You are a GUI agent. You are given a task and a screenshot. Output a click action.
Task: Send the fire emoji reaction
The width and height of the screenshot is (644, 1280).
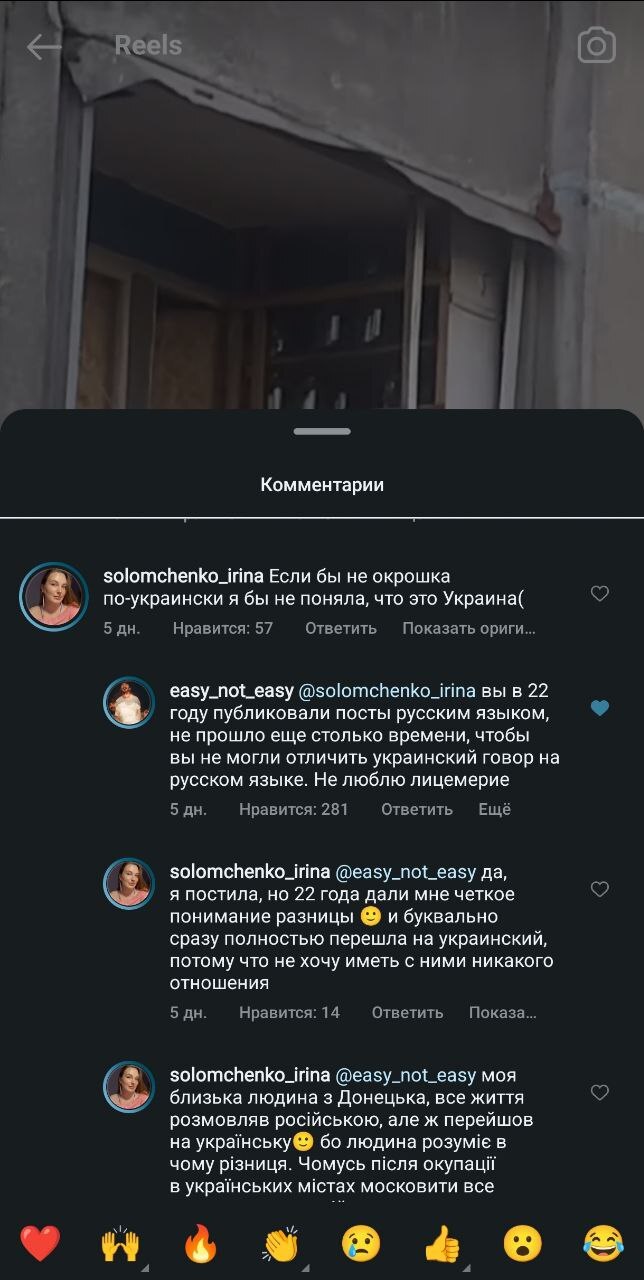click(x=200, y=1244)
